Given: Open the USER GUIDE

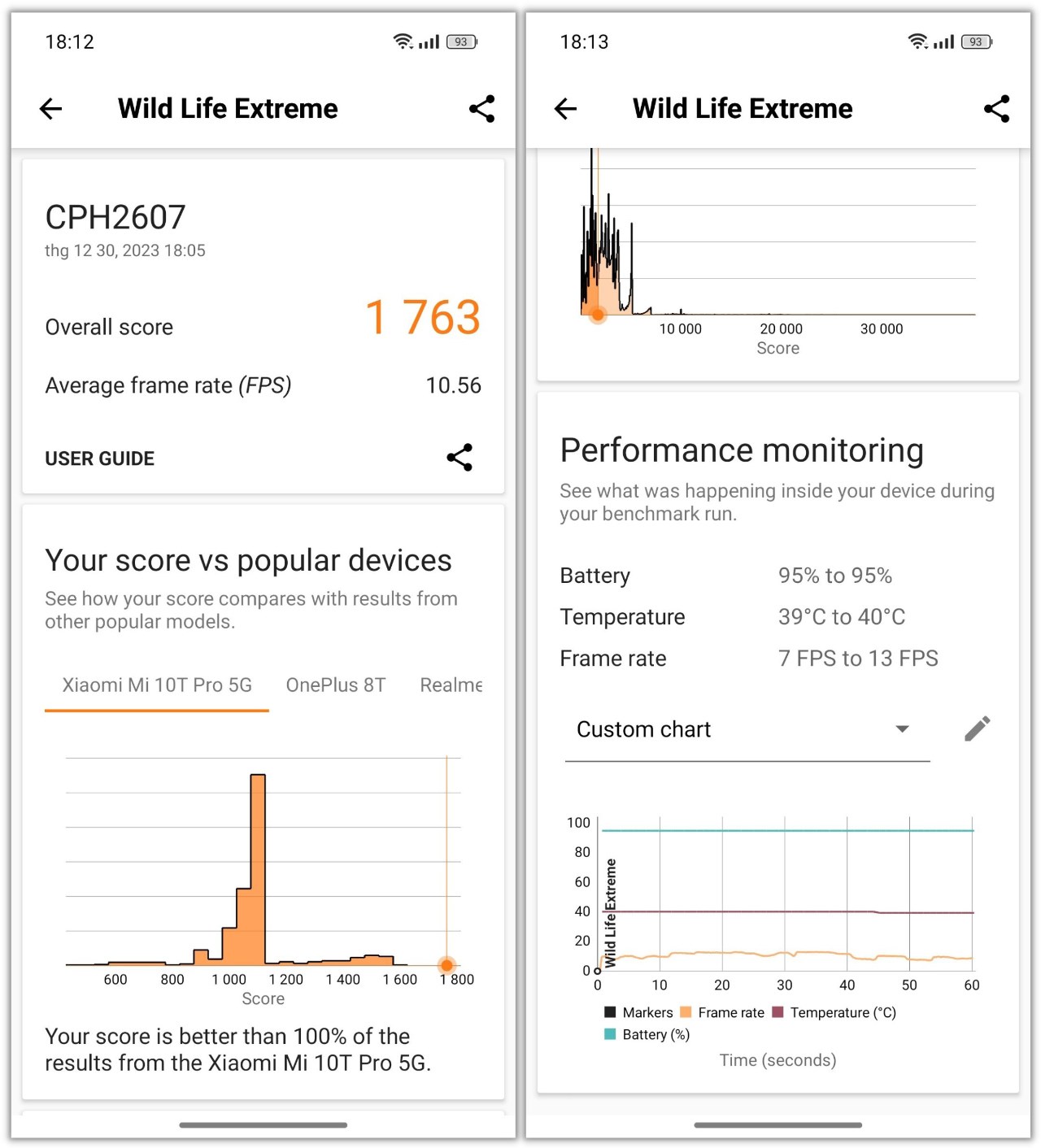Looking at the screenshot, I should tap(99, 458).
